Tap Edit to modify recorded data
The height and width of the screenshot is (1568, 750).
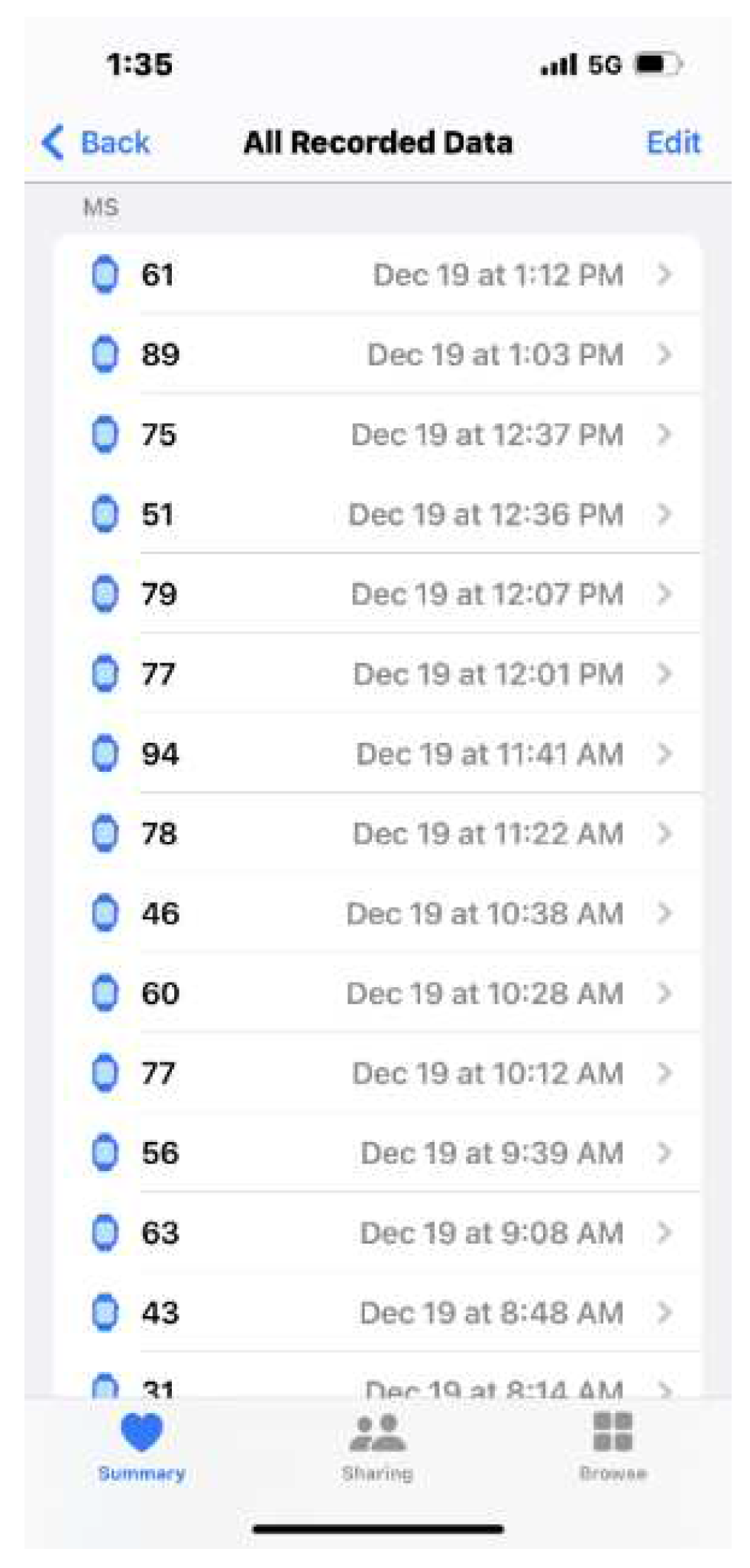[x=672, y=143]
